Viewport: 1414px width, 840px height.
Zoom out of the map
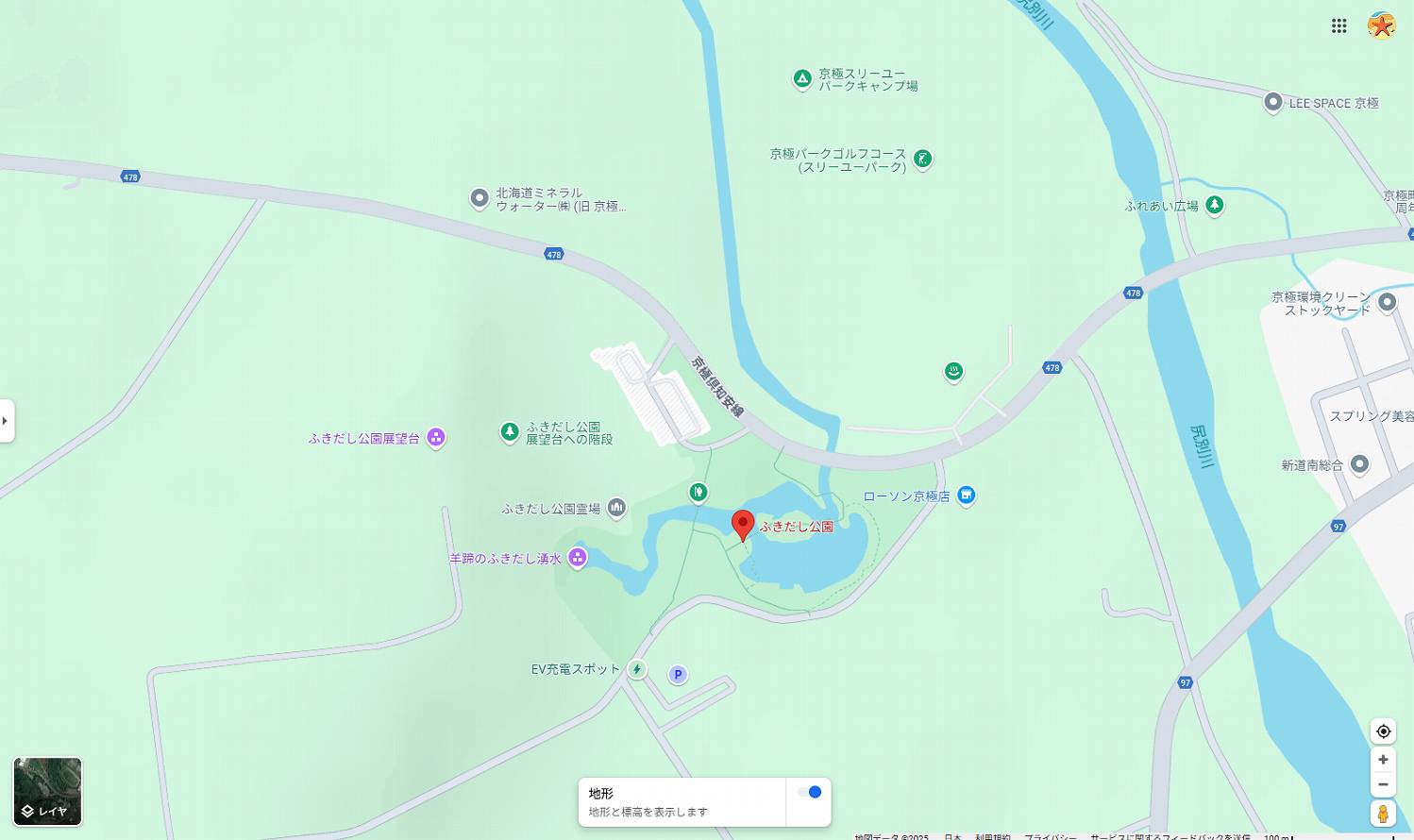click(1383, 784)
